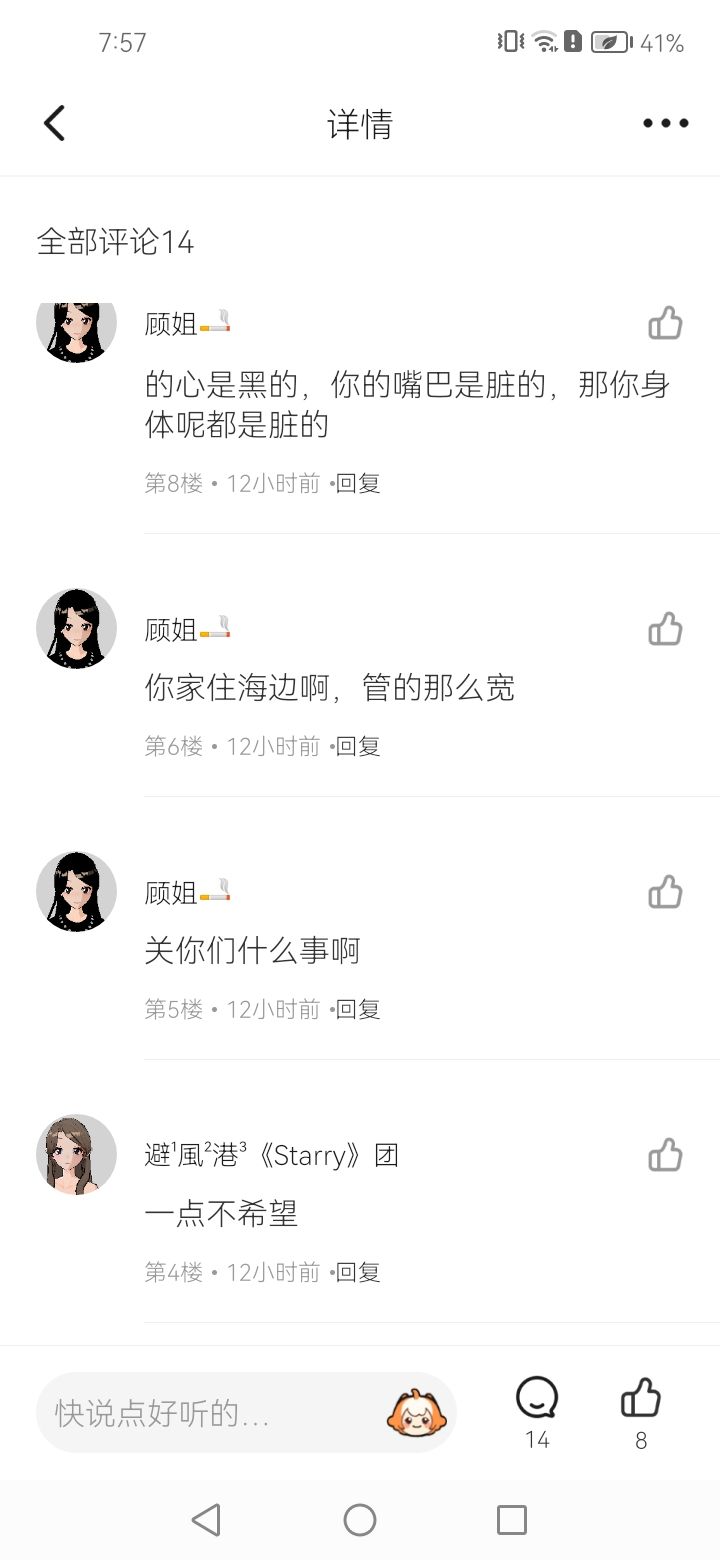Reply to the 第4楼 comment
Screen dimensions: 720x1560
[x=358, y=1272]
